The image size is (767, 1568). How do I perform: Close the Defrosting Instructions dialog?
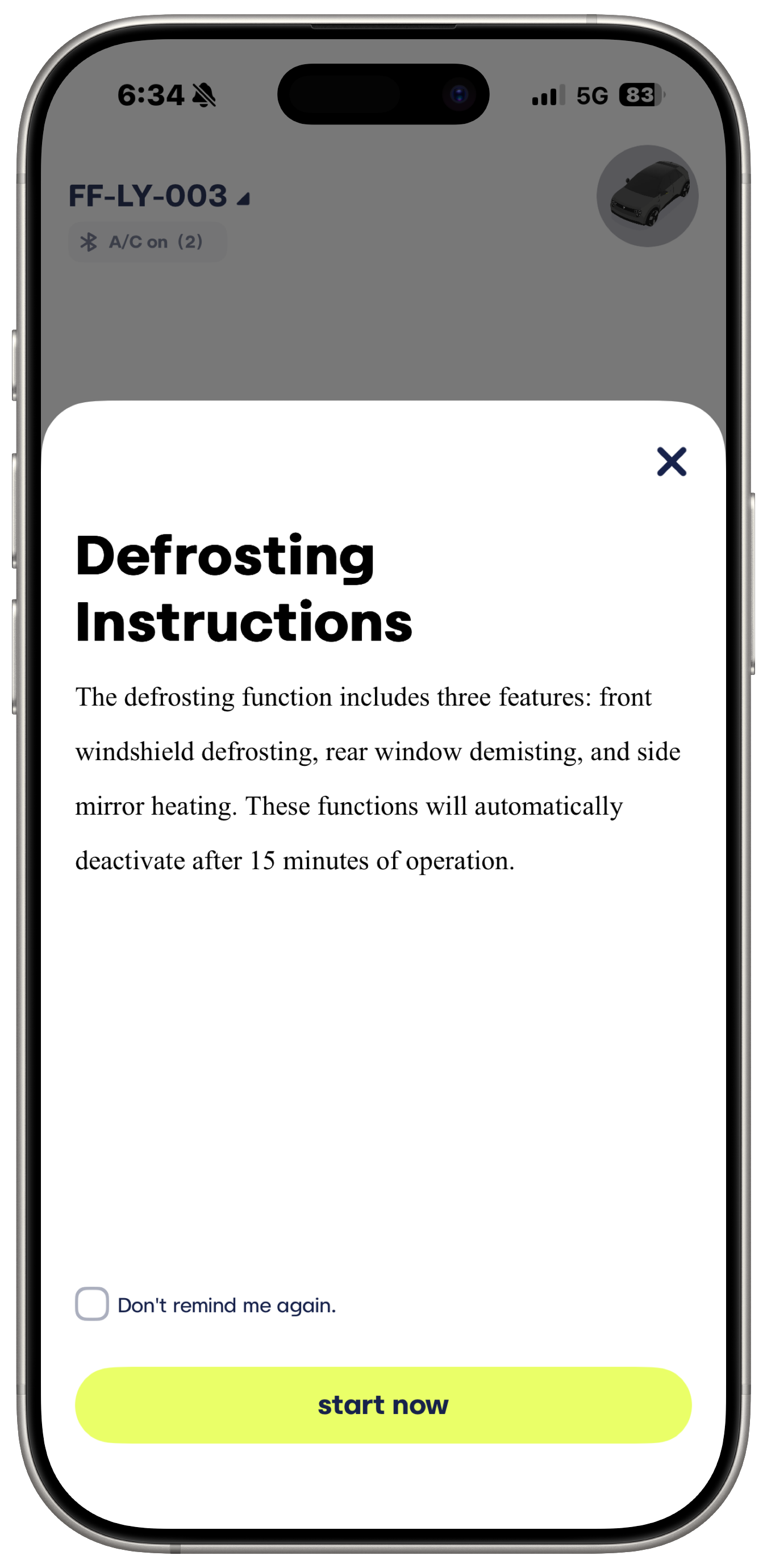[x=672, y=461]
